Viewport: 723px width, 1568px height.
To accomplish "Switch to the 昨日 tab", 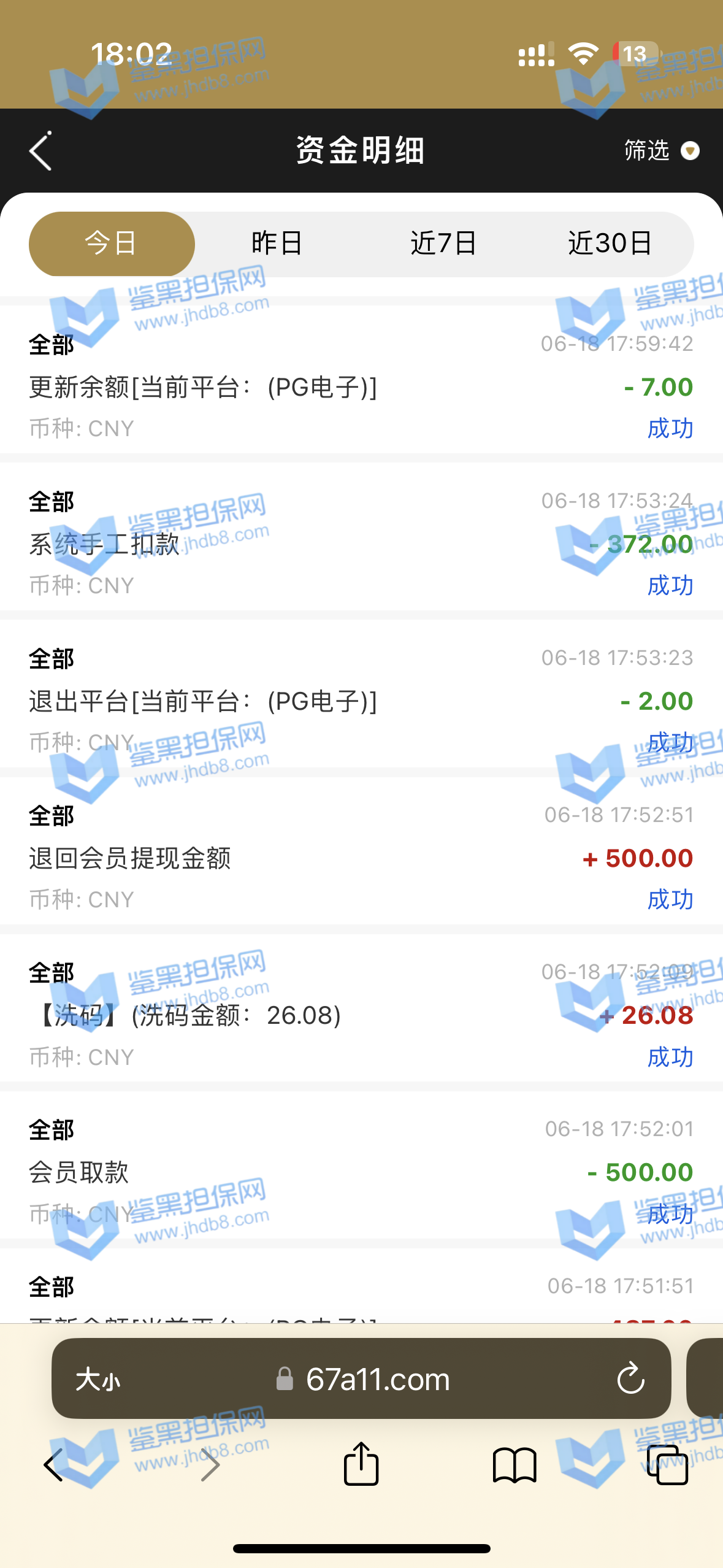I will (277, 244).
